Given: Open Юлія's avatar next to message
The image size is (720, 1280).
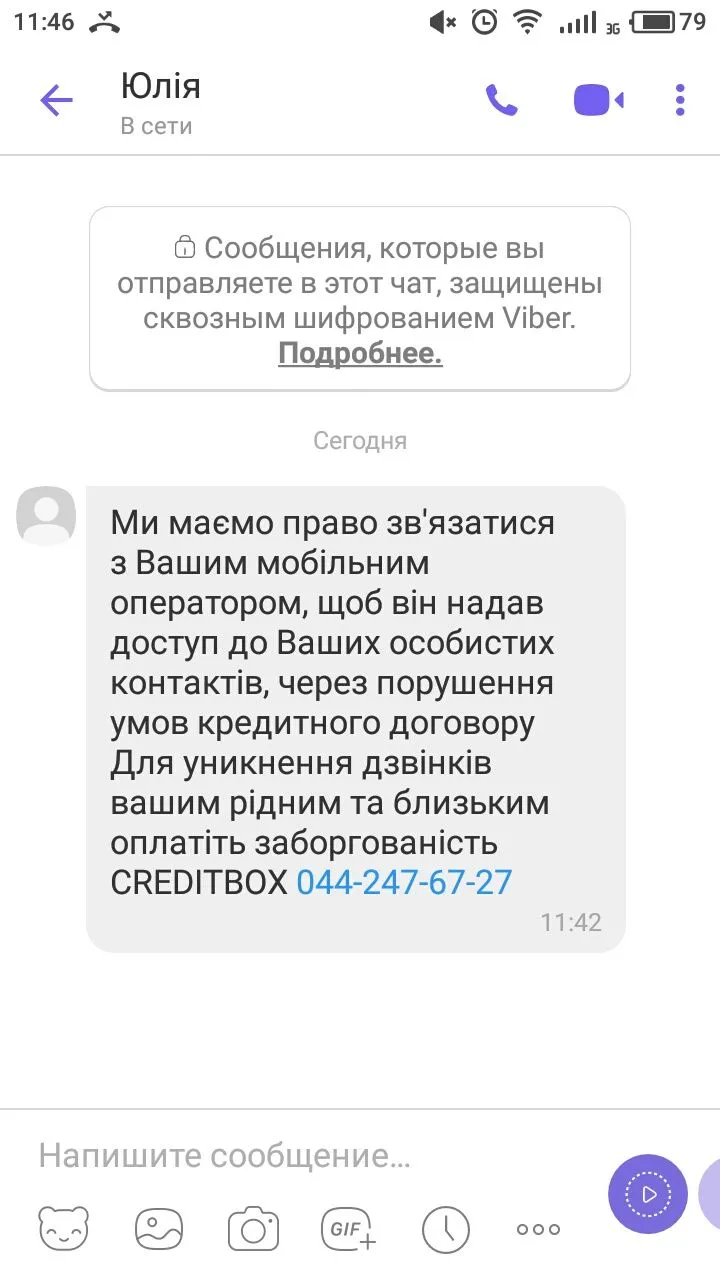Looking at the screenshot, I should [x=46, y=516].
